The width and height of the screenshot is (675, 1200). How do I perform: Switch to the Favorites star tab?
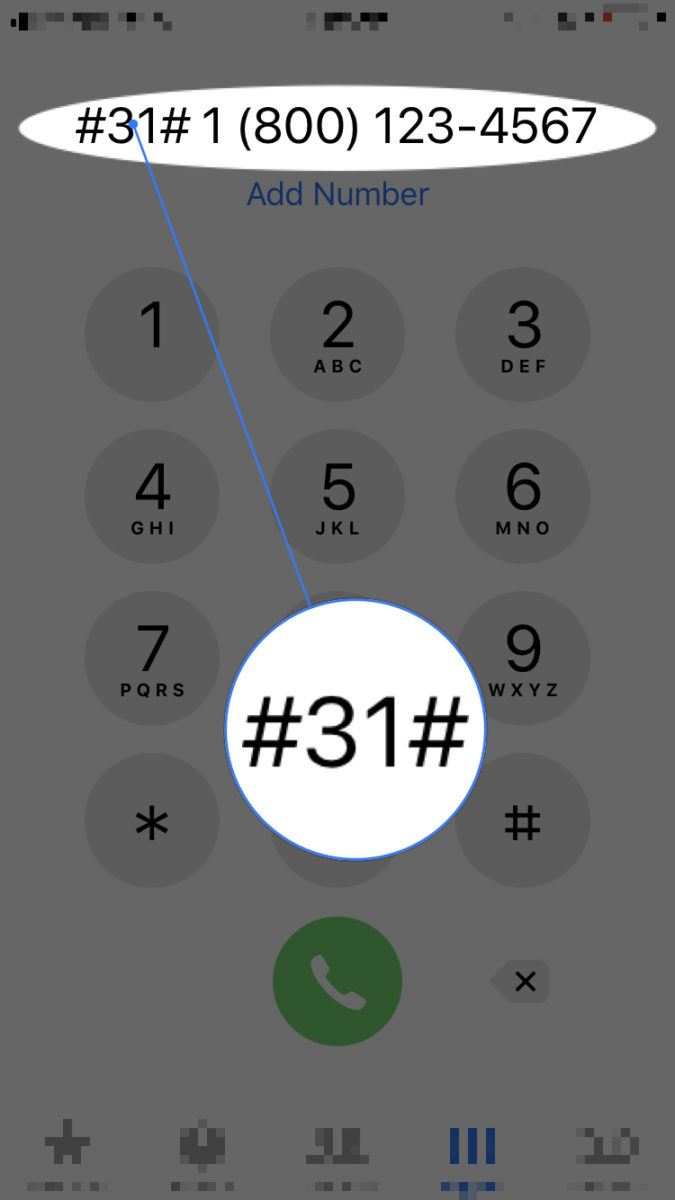pyautogui.click(x=67, y=1150)
